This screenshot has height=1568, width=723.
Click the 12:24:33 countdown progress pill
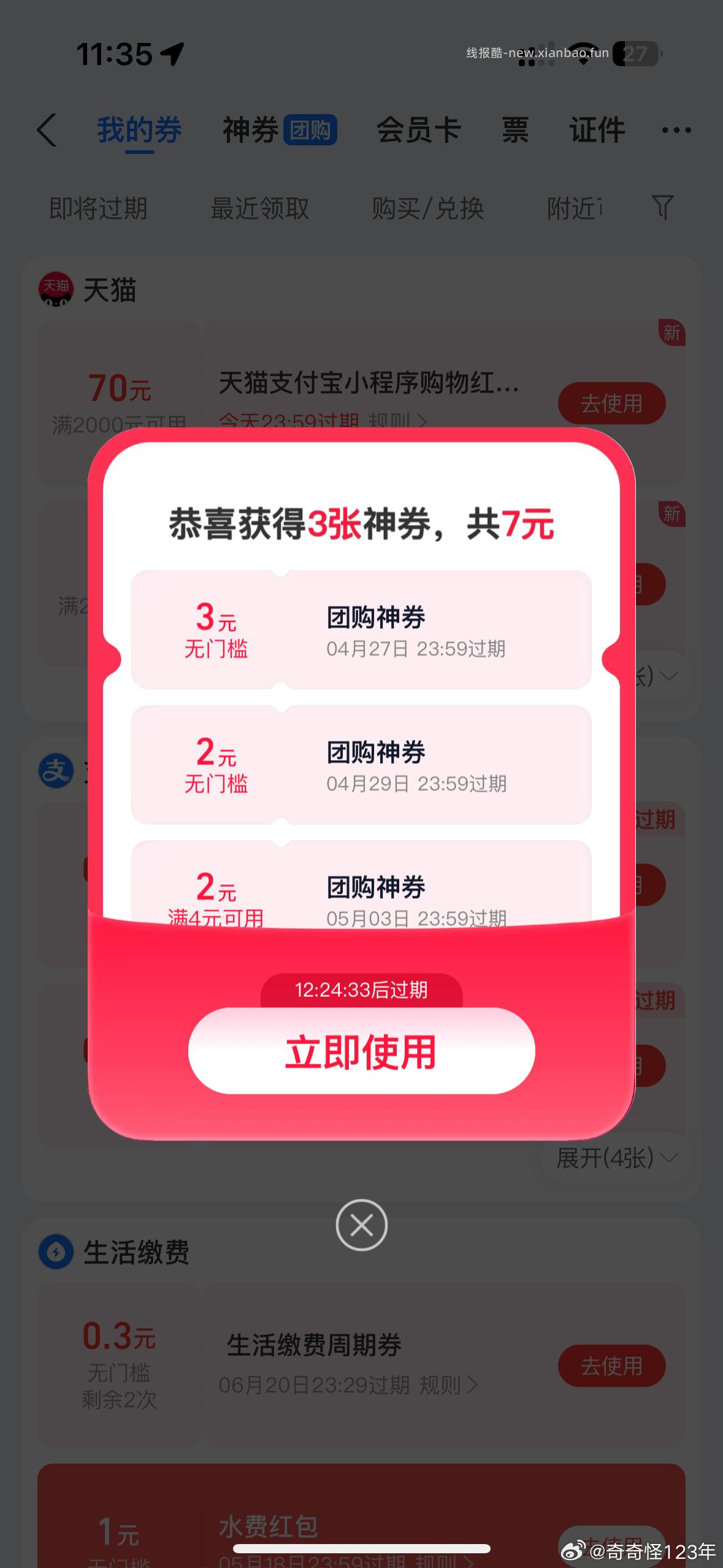click(x=361, y=990)
